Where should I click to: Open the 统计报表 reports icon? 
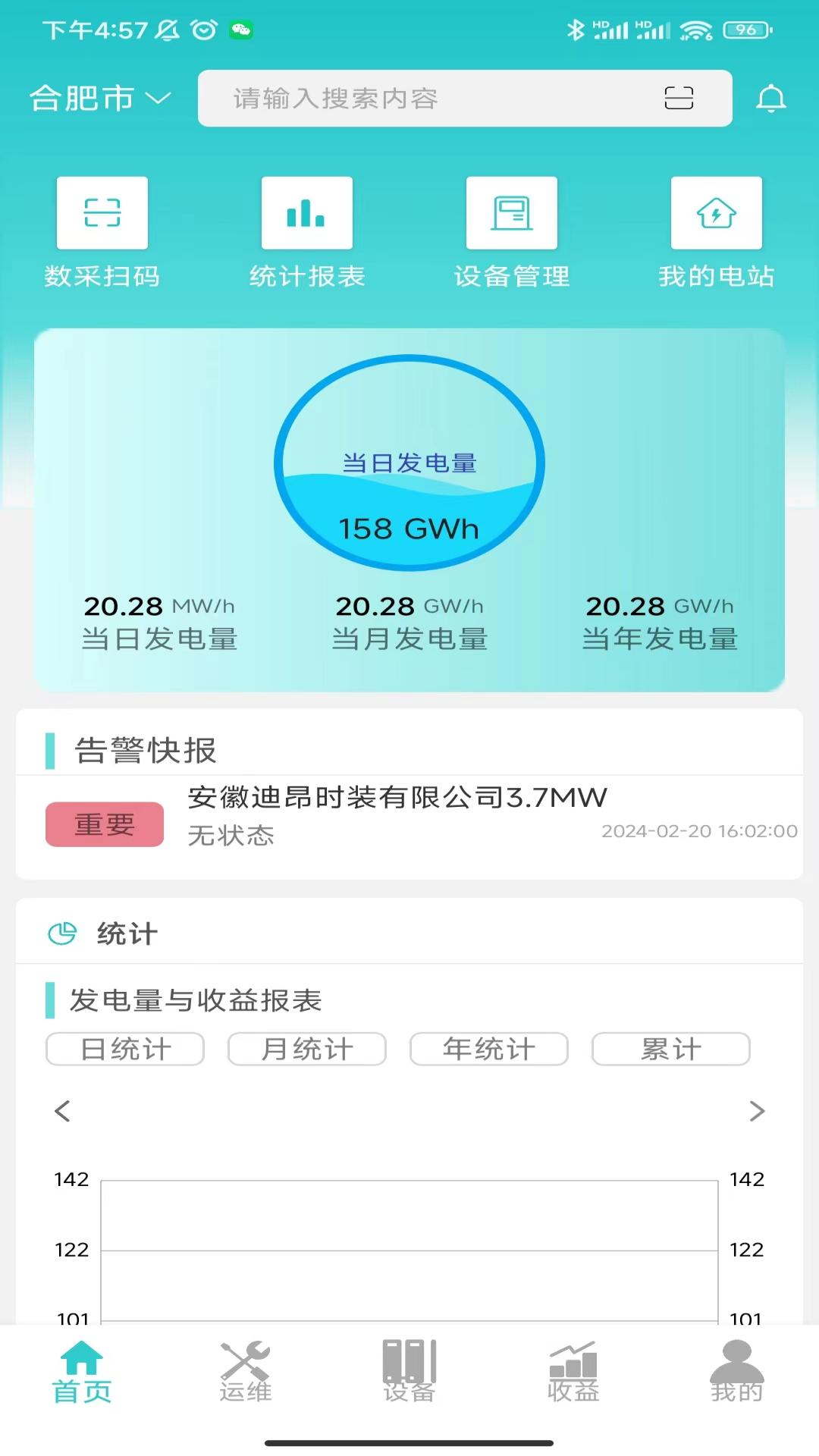[x=306, y=213]
